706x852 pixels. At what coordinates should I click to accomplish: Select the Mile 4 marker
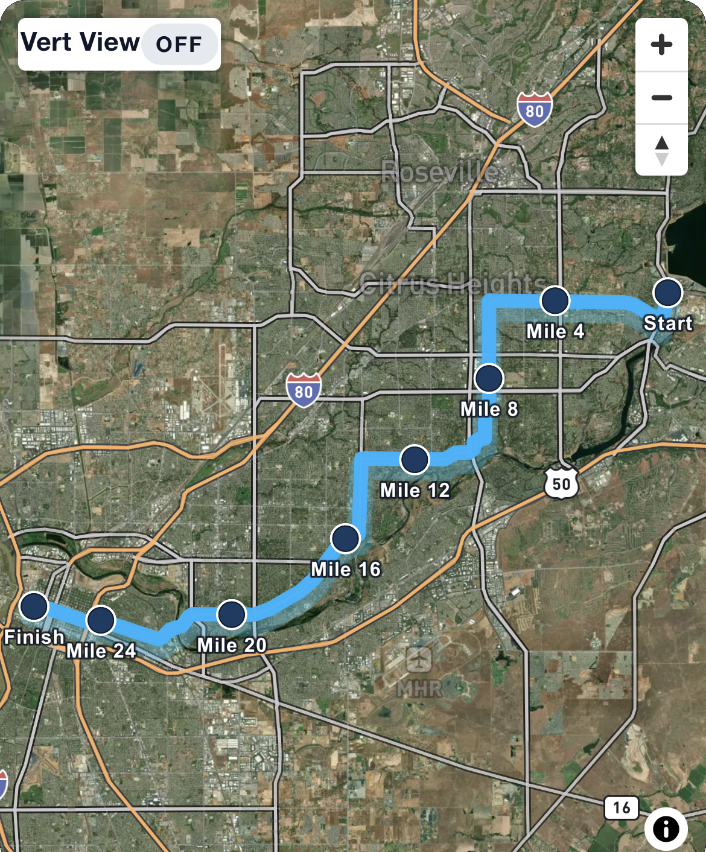pos(555,300)
